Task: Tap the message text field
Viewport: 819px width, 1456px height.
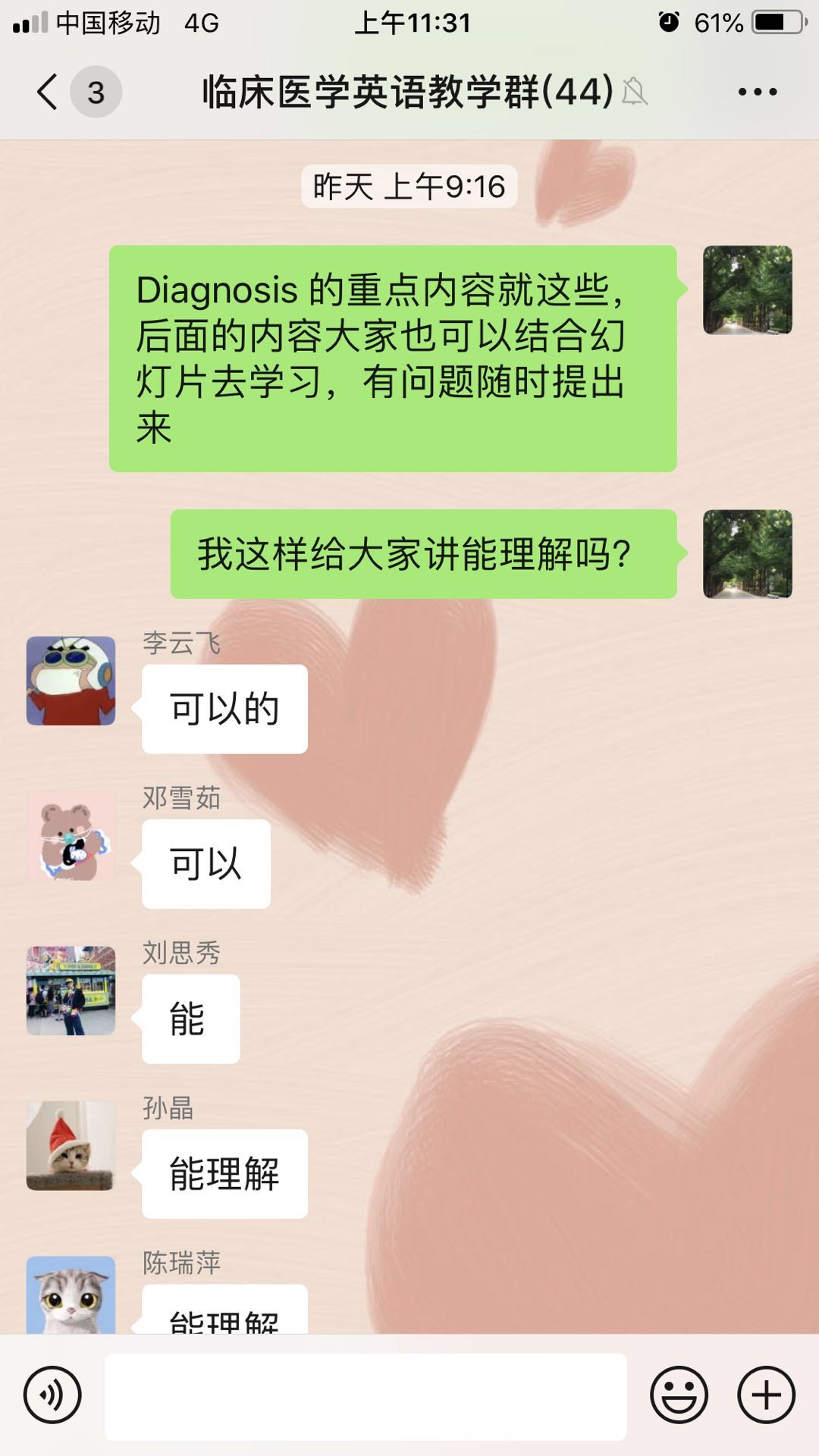Action: coord(366,1396)
